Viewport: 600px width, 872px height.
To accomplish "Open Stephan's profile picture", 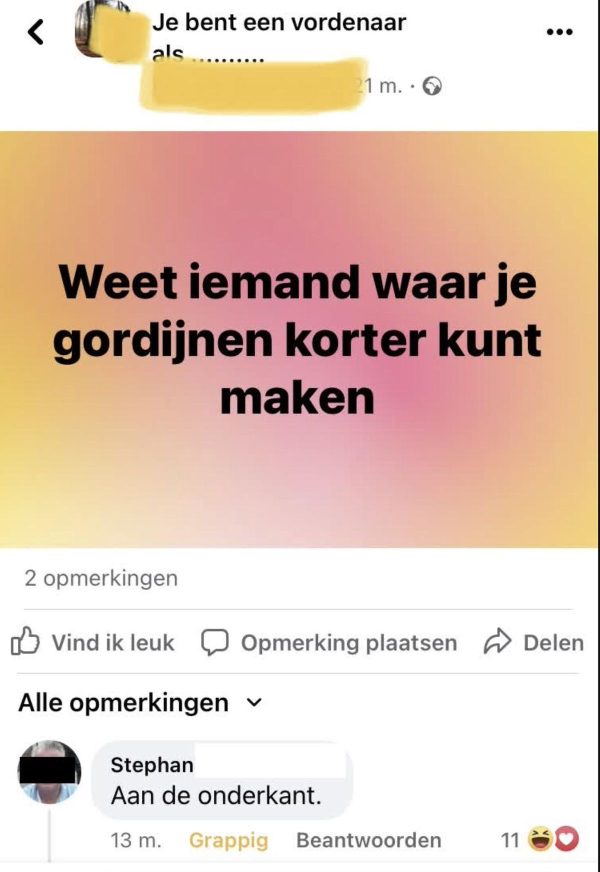I will pos(49,772).
